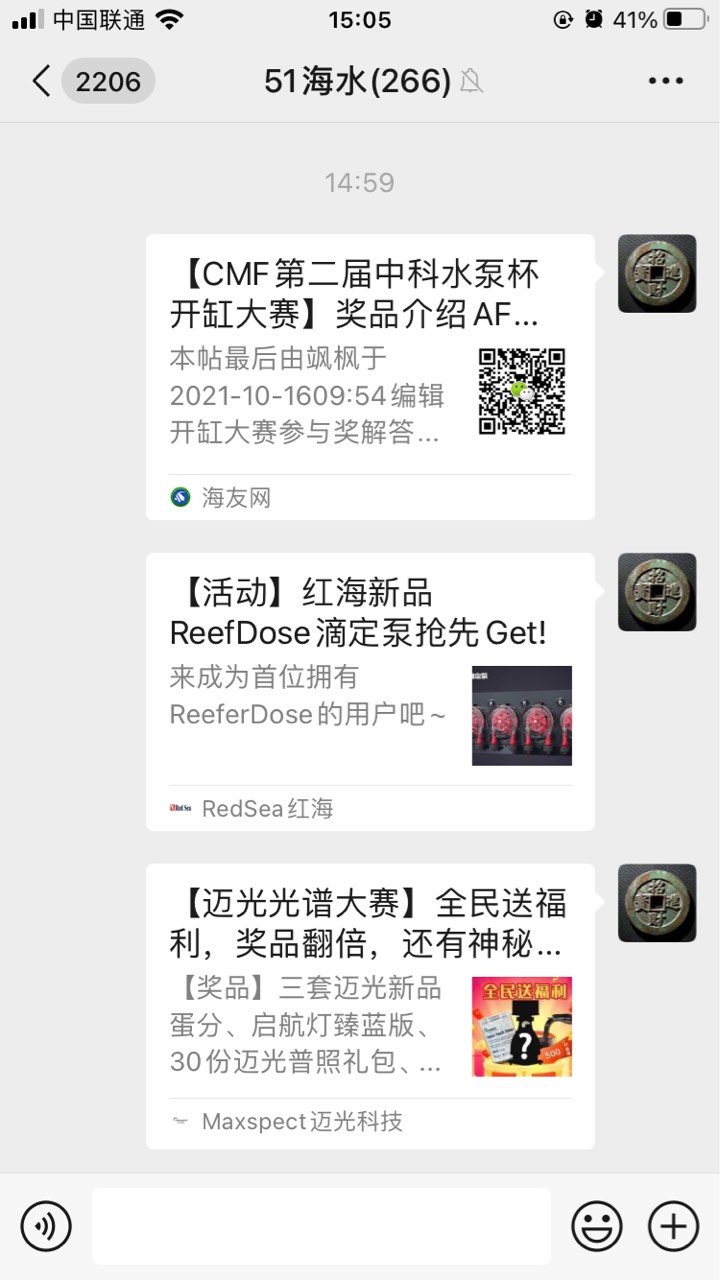Open the plus attachment menu
The height and width of the screenshot is (1280, 720).
673,1225
